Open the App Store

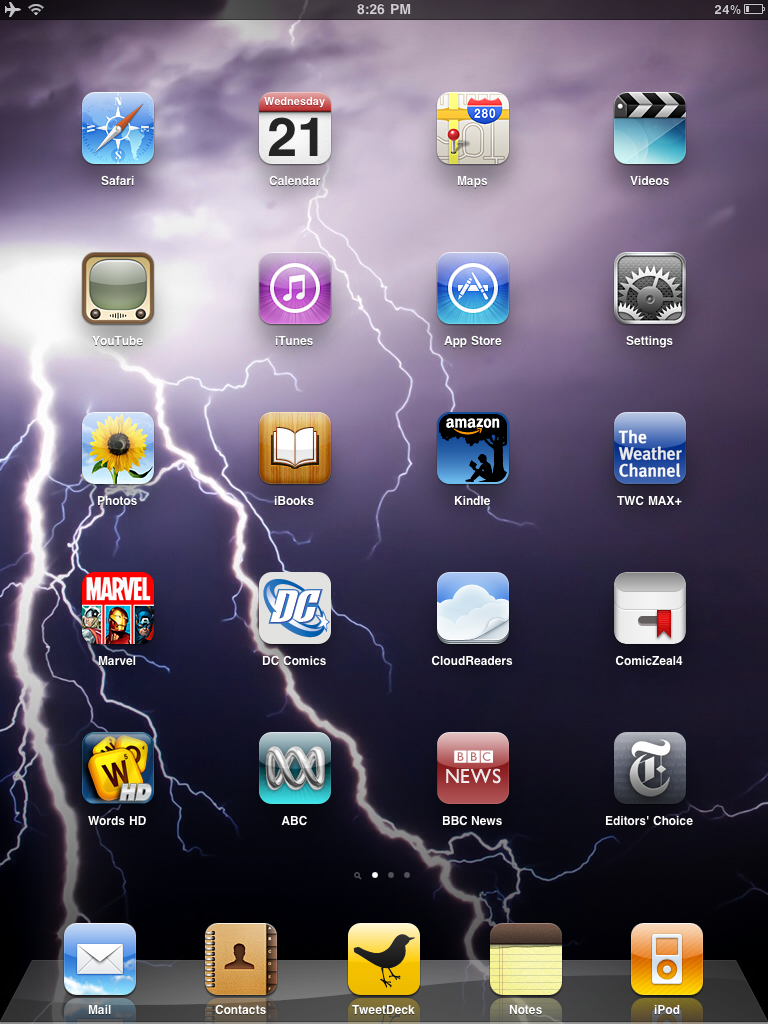472,288
